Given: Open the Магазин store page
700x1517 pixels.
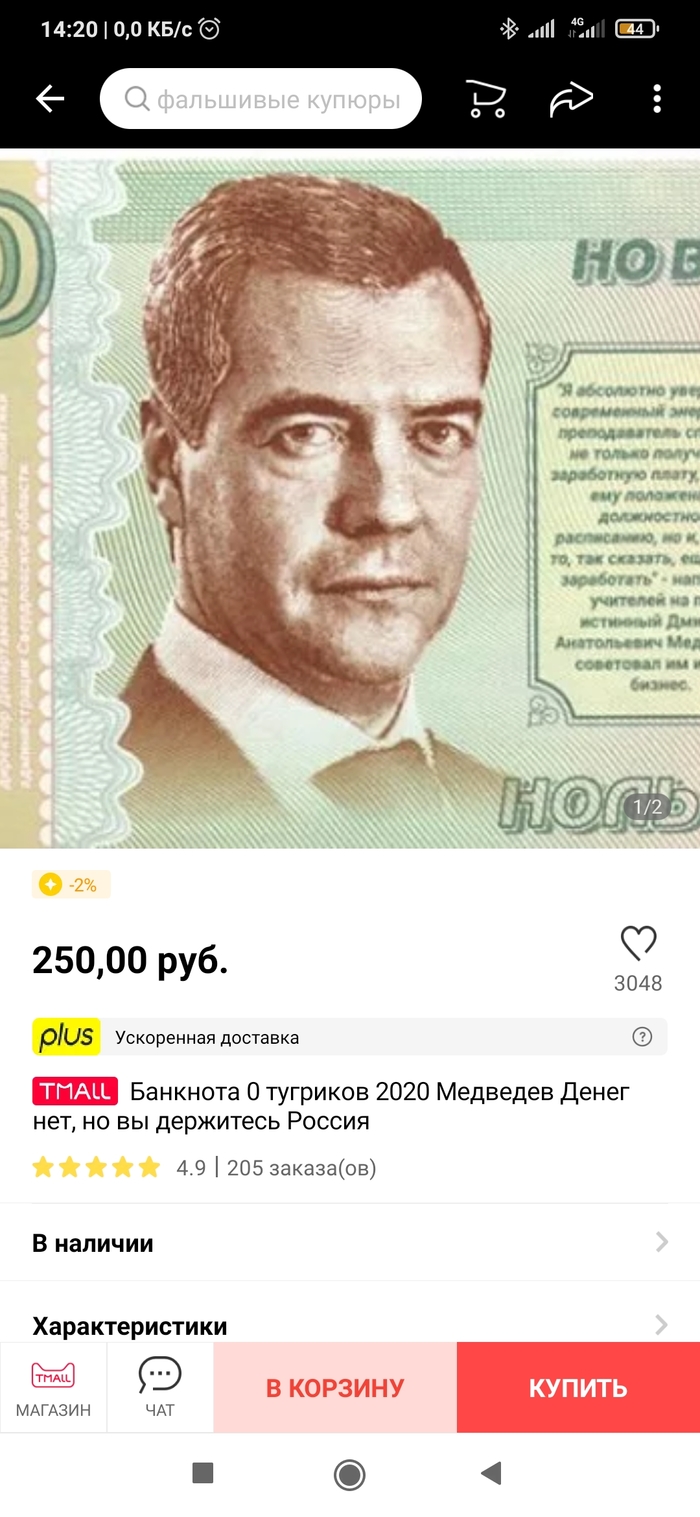Looking at the screenshot, I should (53, 1388).
